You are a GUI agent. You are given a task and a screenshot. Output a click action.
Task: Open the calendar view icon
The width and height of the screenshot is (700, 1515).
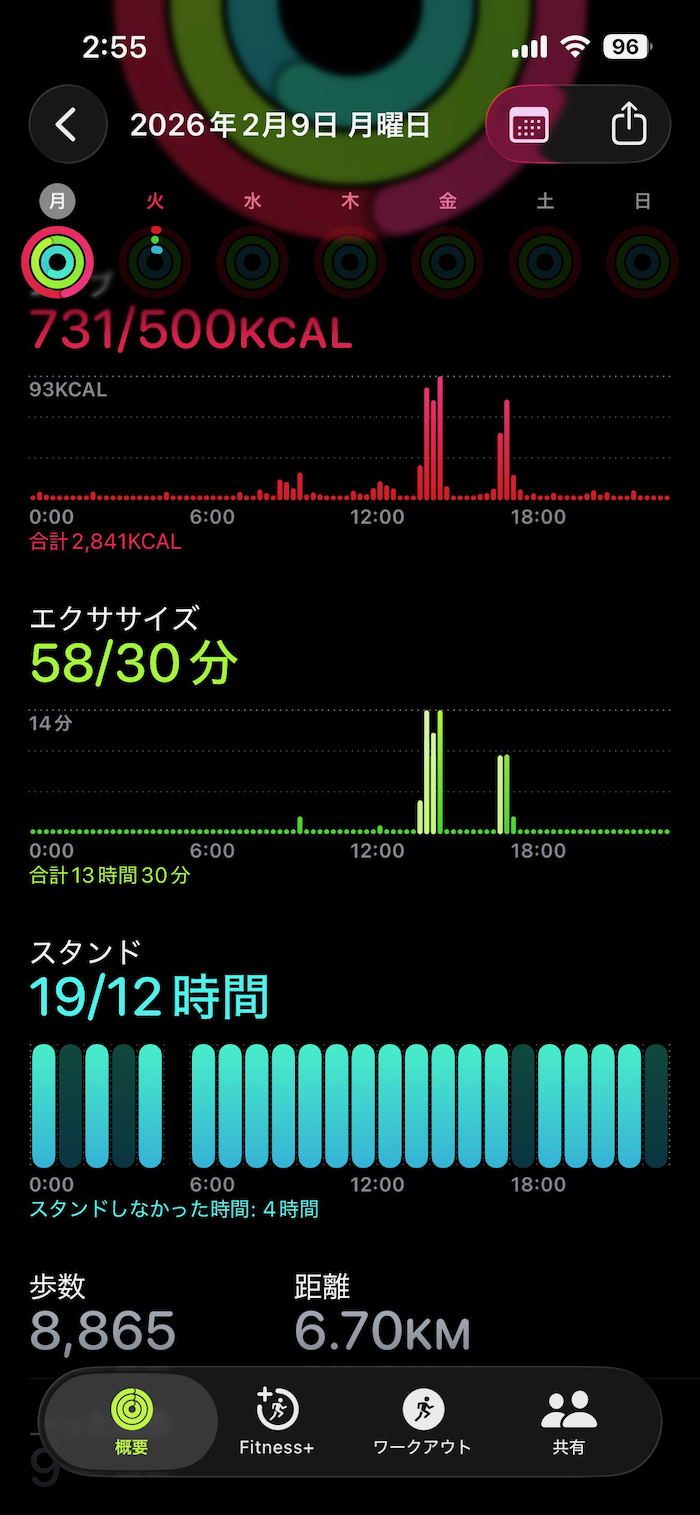point(528,125)
